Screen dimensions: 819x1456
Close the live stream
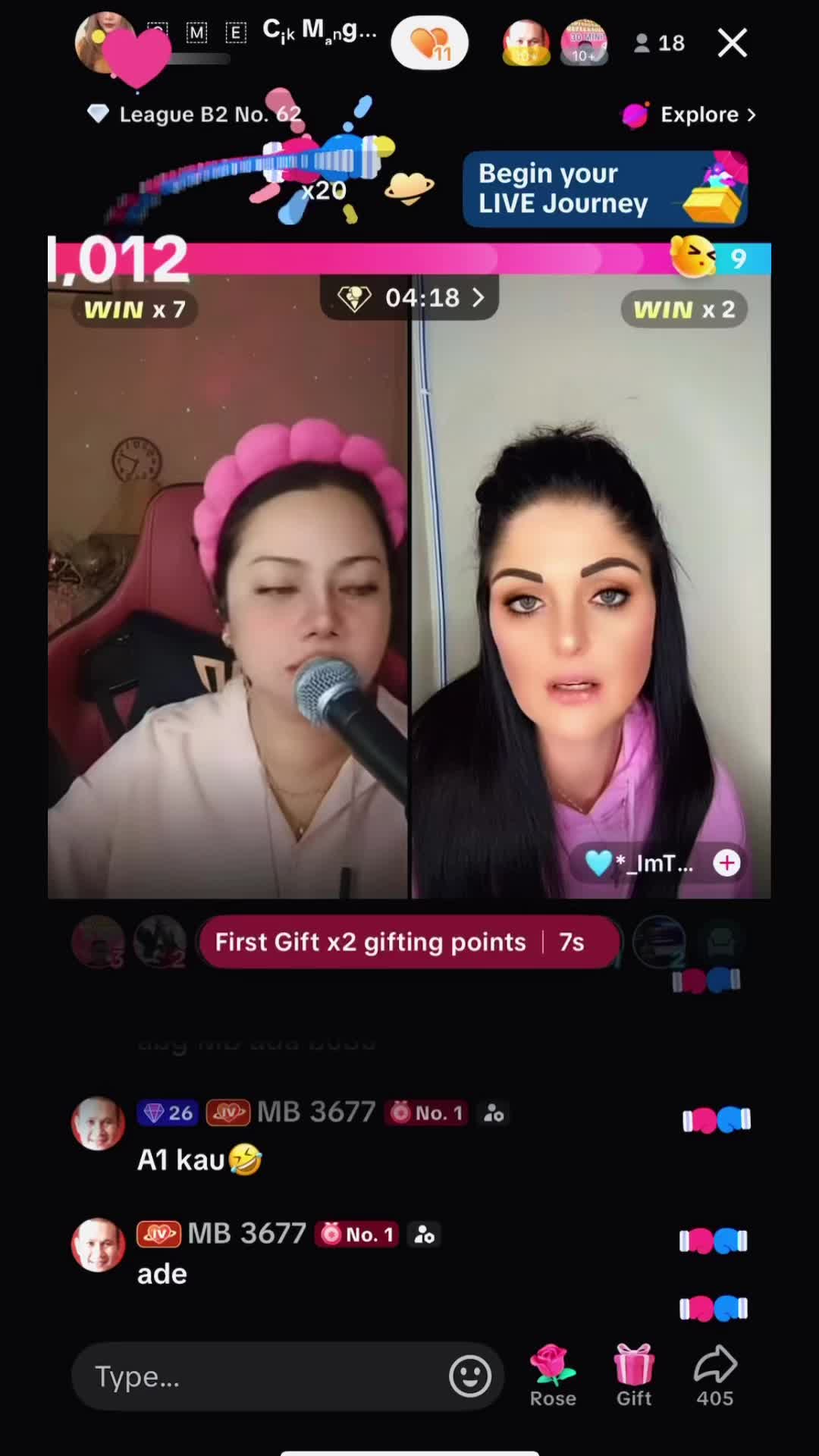(732, 43)
